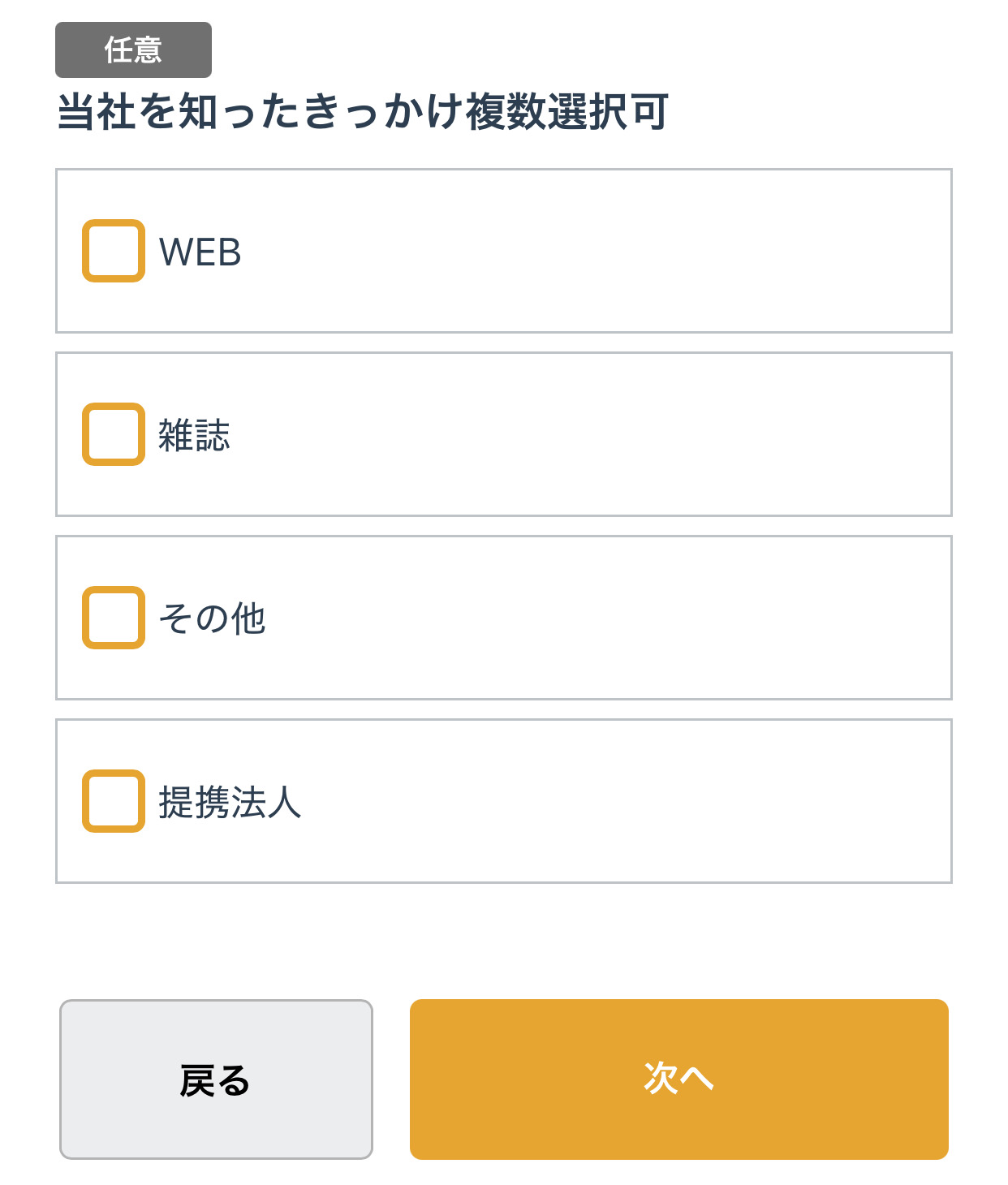Toggle the WEB option on

(113, 252)
